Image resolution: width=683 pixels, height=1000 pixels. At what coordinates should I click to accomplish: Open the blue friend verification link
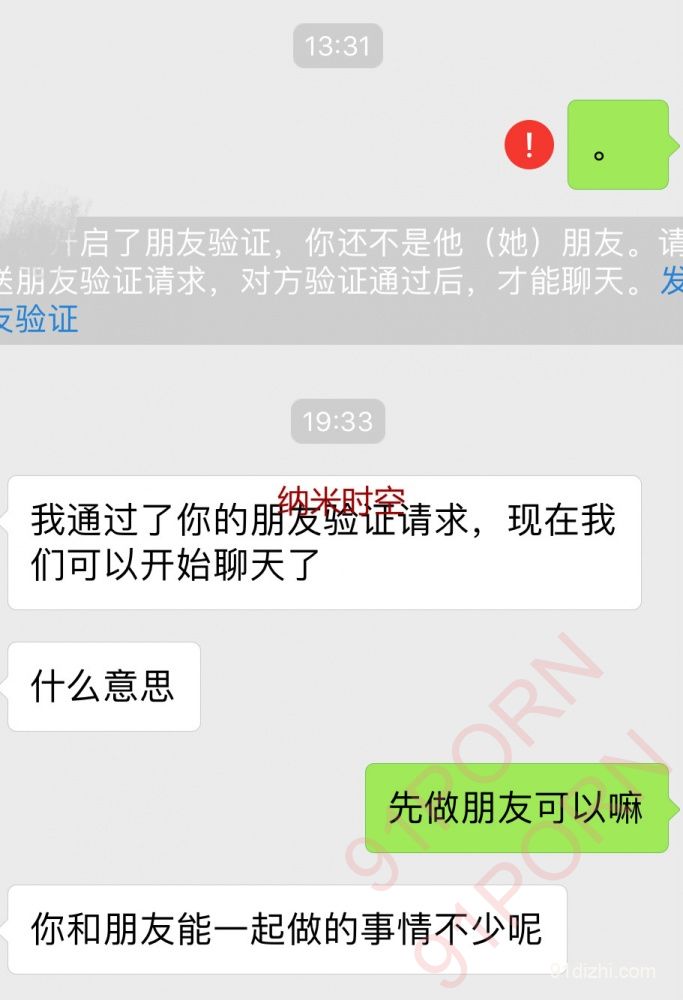[x=40, y=319]
